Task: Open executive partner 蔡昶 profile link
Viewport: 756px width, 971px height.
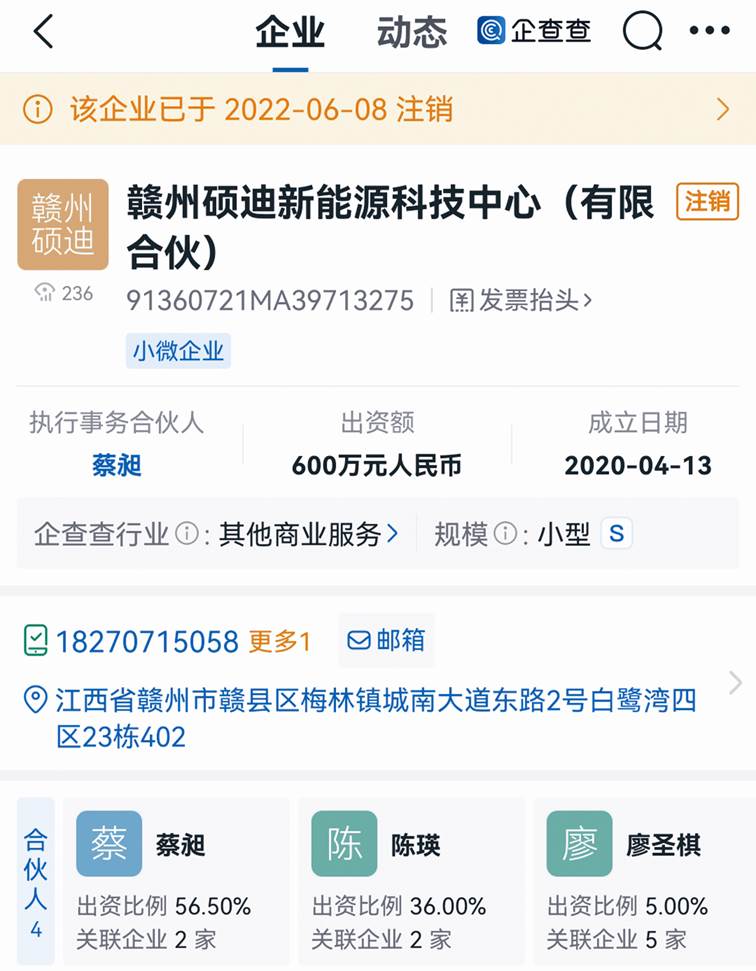Action: point(117,465)
